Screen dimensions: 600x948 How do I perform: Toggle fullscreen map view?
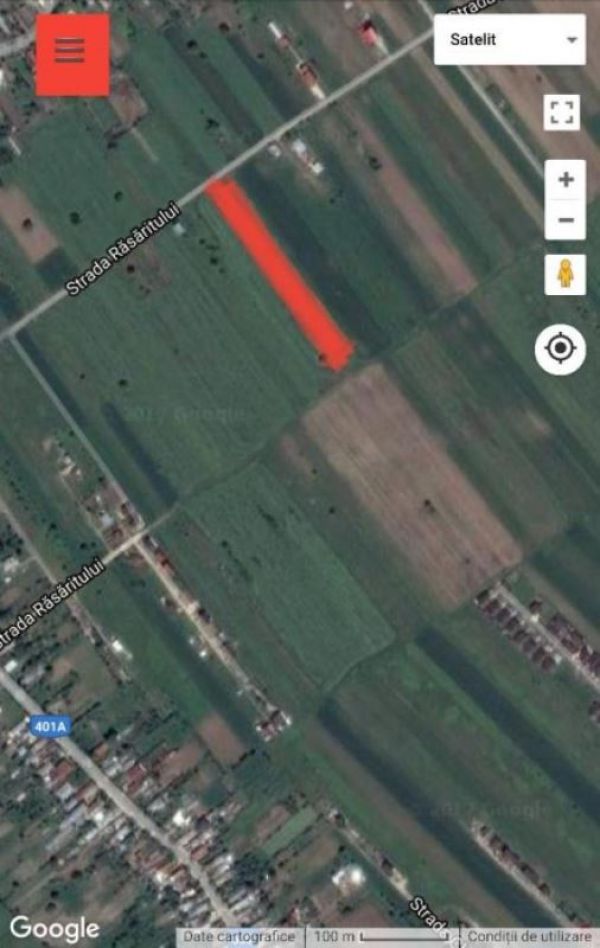click(x=563, y=112)
